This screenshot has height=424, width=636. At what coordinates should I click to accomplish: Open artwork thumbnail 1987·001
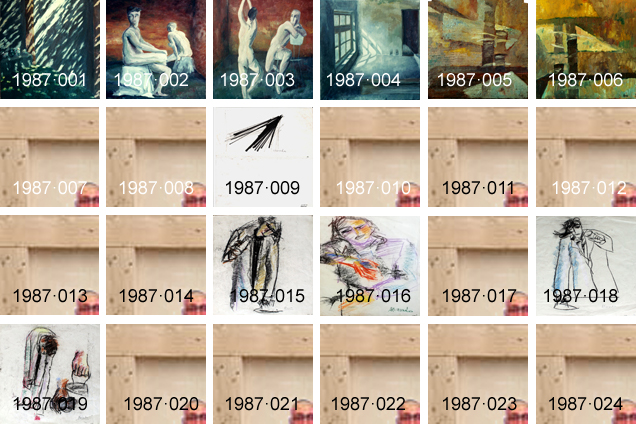click(49, 48)
